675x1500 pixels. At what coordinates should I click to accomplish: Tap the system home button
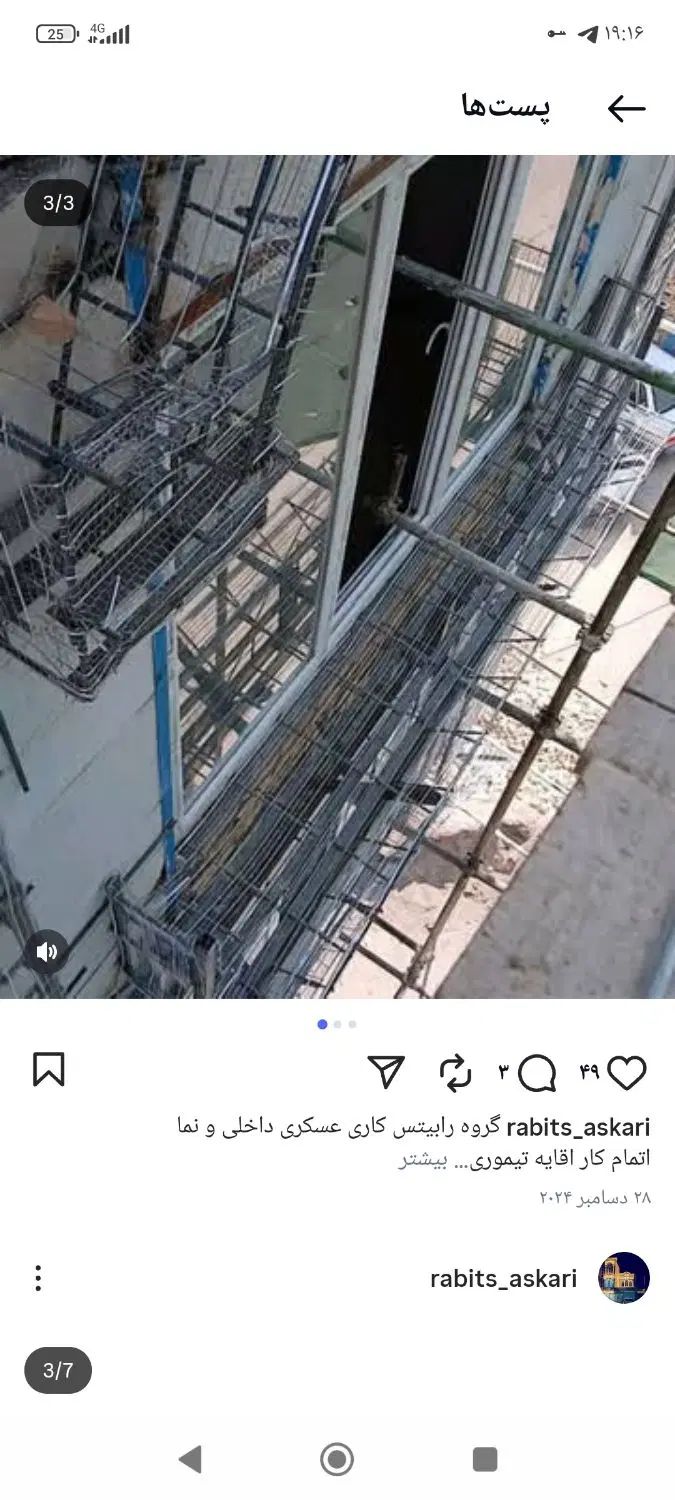[337, 1459]
